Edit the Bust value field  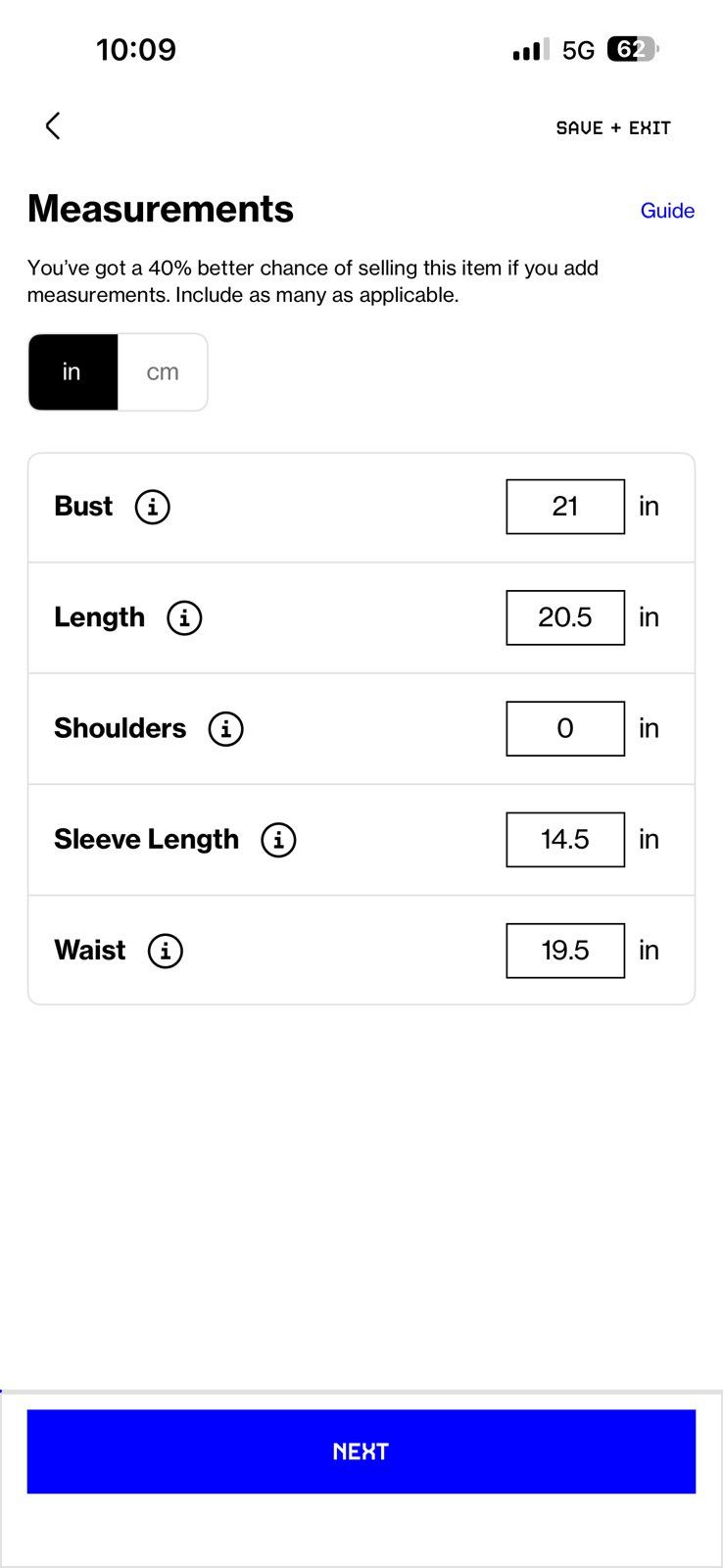(565, 507)
